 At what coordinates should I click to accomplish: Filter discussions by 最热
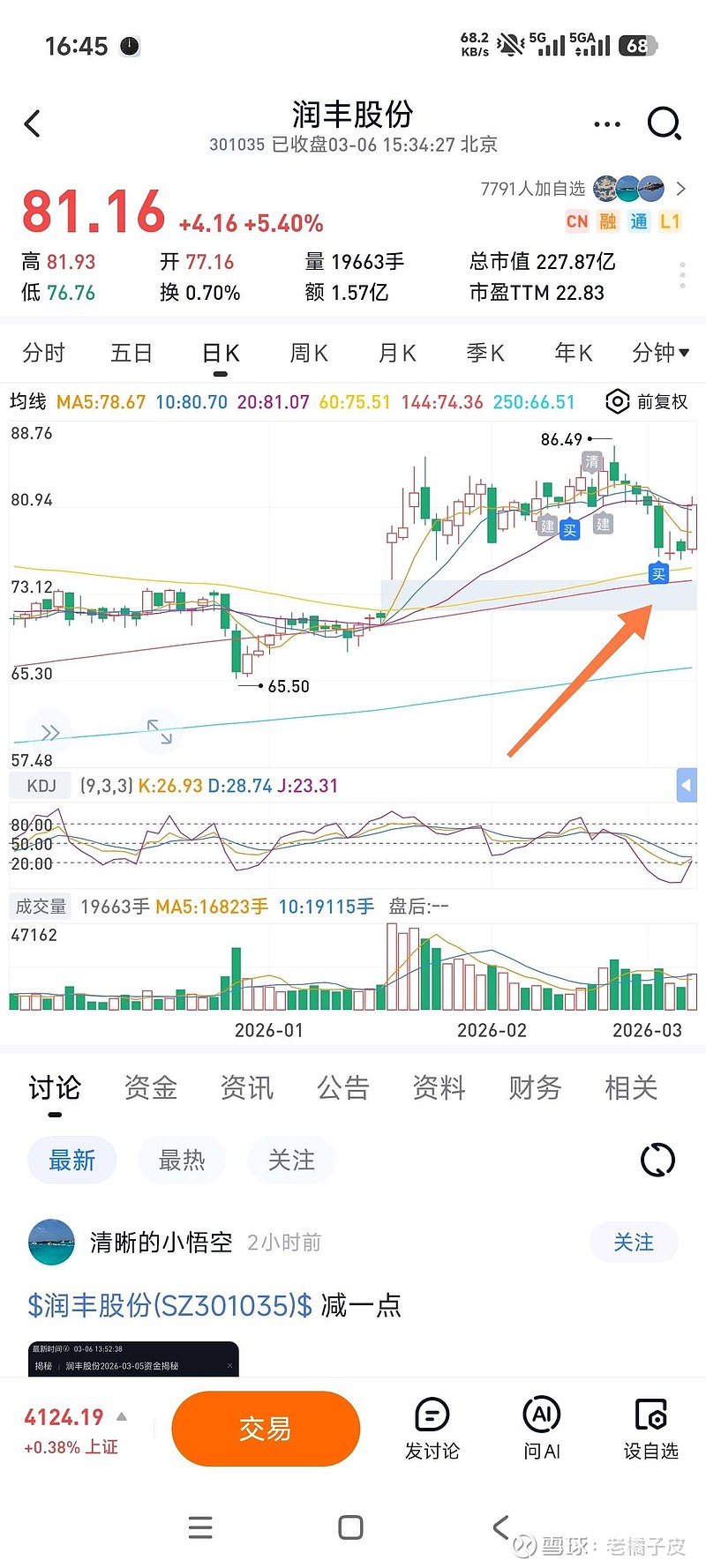point(182,1161)
